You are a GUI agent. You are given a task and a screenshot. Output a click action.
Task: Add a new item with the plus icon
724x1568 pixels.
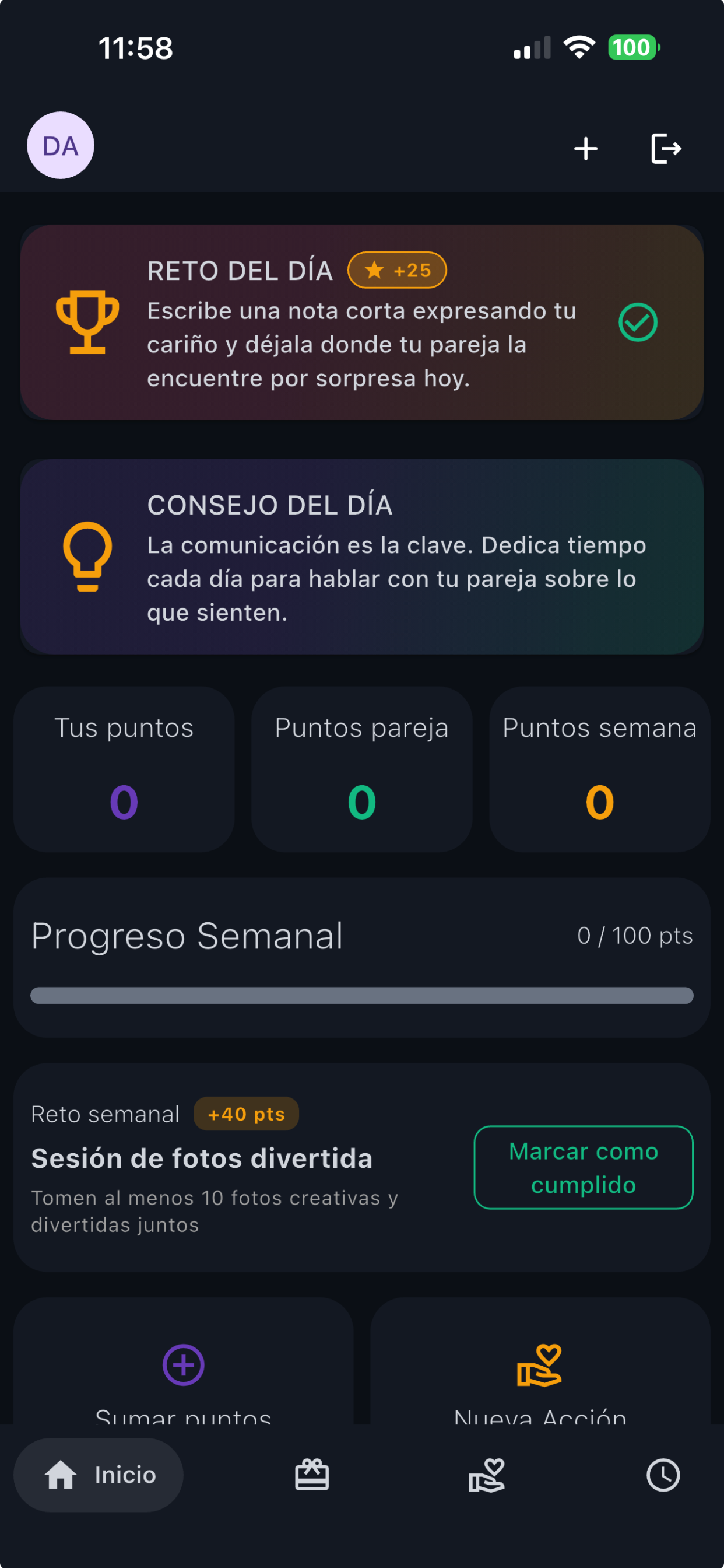[585, 148]
